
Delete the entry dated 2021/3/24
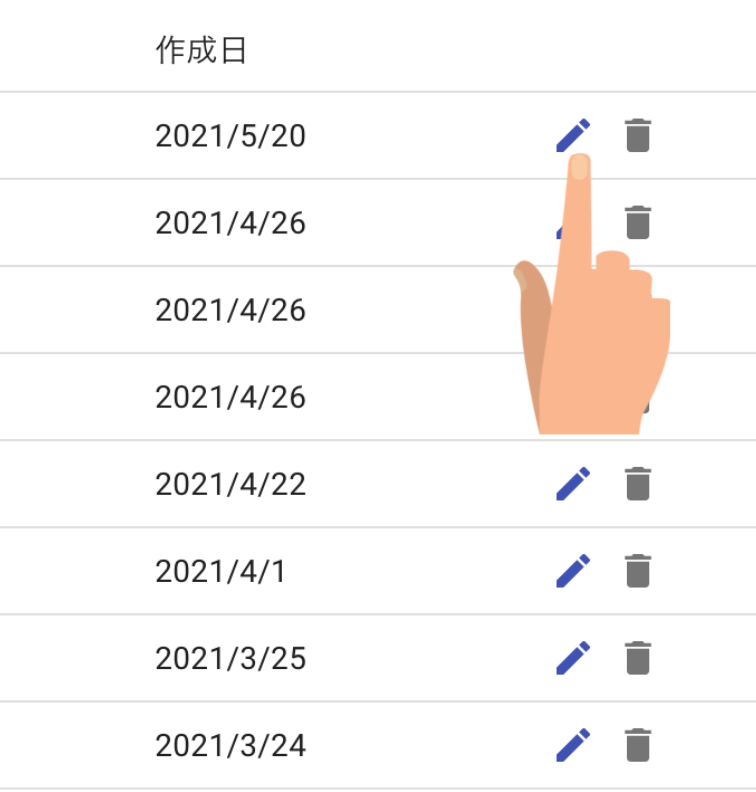637,745
